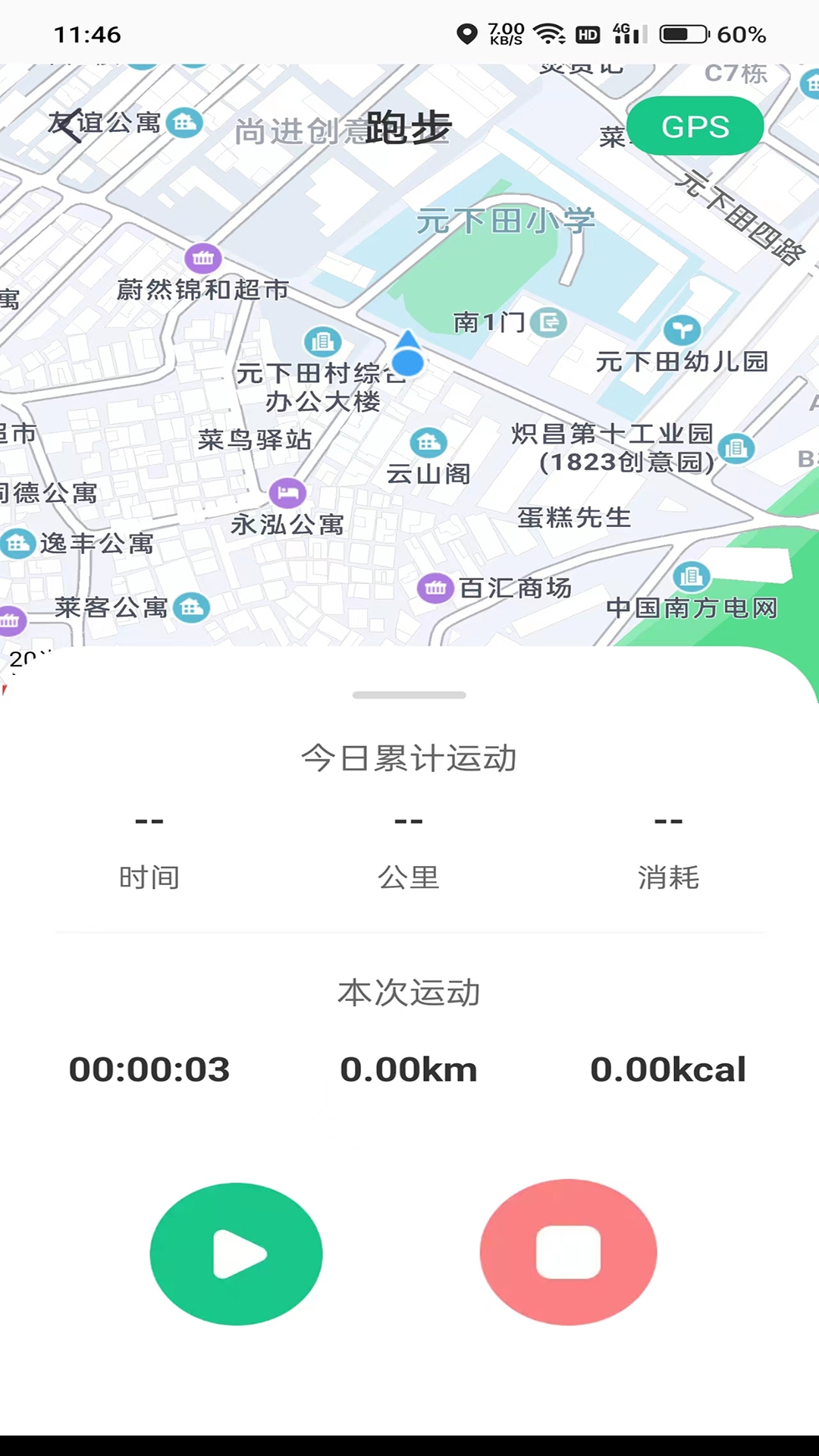Screen dimensions: 819x1456
Task: Select the 蔚然锦和超市 supermarket map icon
Action: [x=202, y=258]
